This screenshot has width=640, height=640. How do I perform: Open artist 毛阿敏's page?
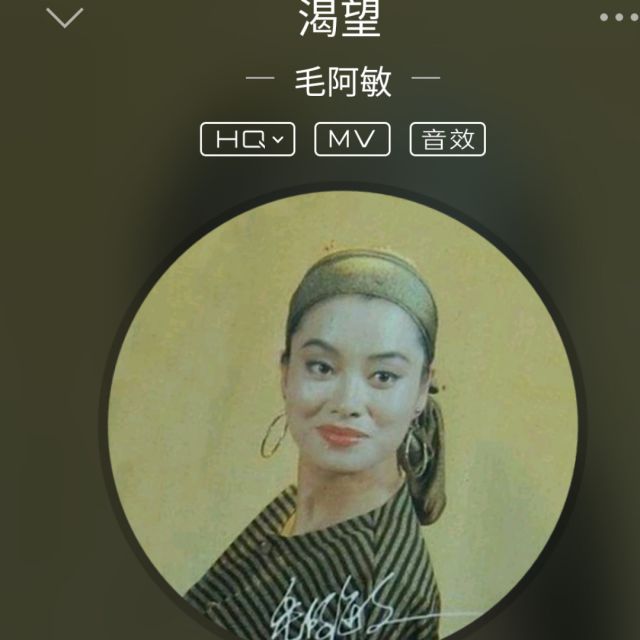tap(342, 82)
